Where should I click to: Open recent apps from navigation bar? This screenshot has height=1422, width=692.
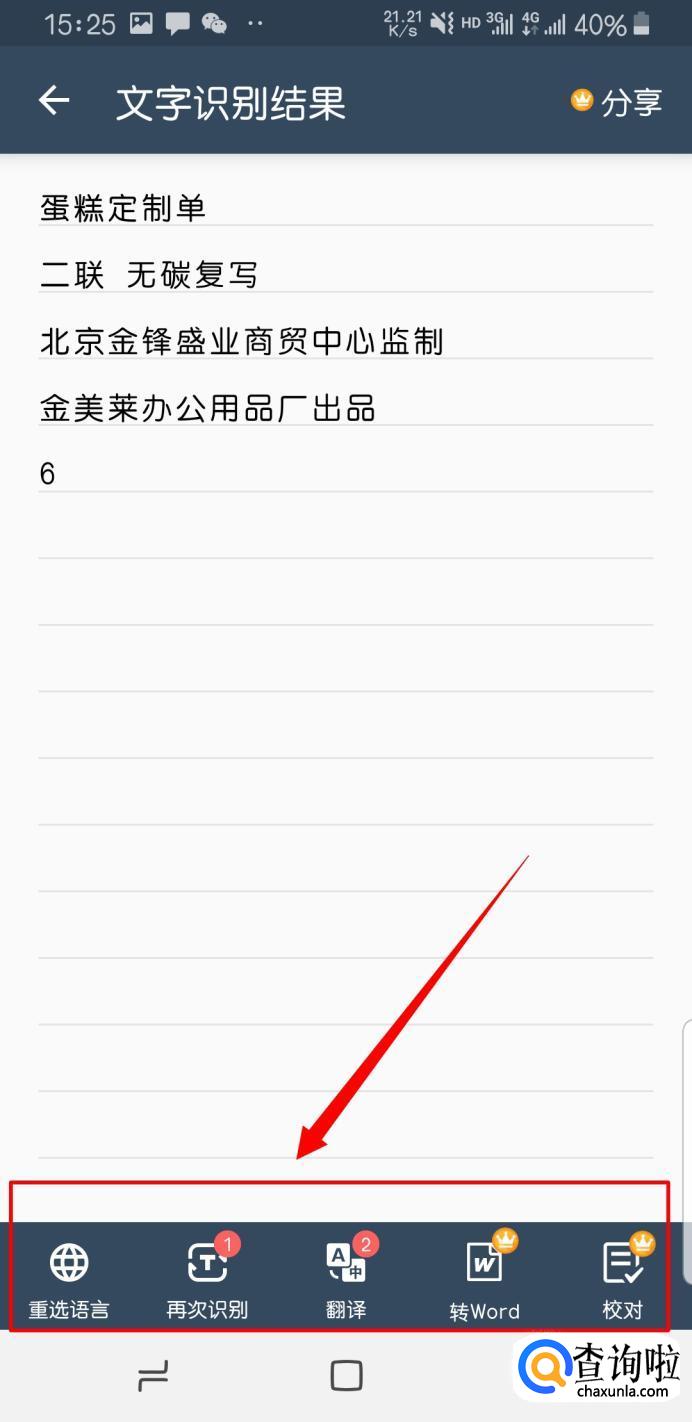point(152,1377)
